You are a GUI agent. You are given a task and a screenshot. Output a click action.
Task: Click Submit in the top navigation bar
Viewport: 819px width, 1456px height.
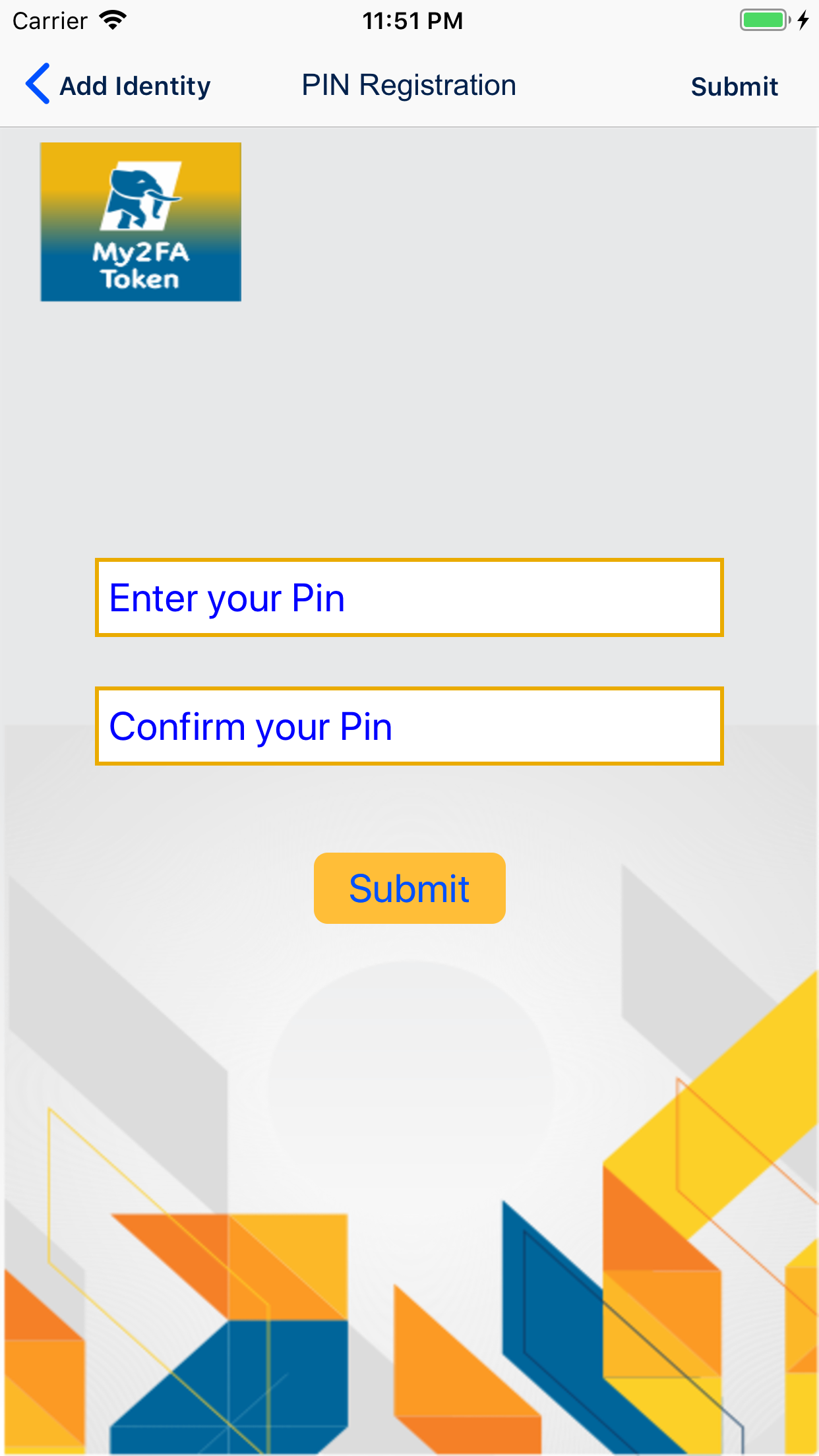point(734,86)
